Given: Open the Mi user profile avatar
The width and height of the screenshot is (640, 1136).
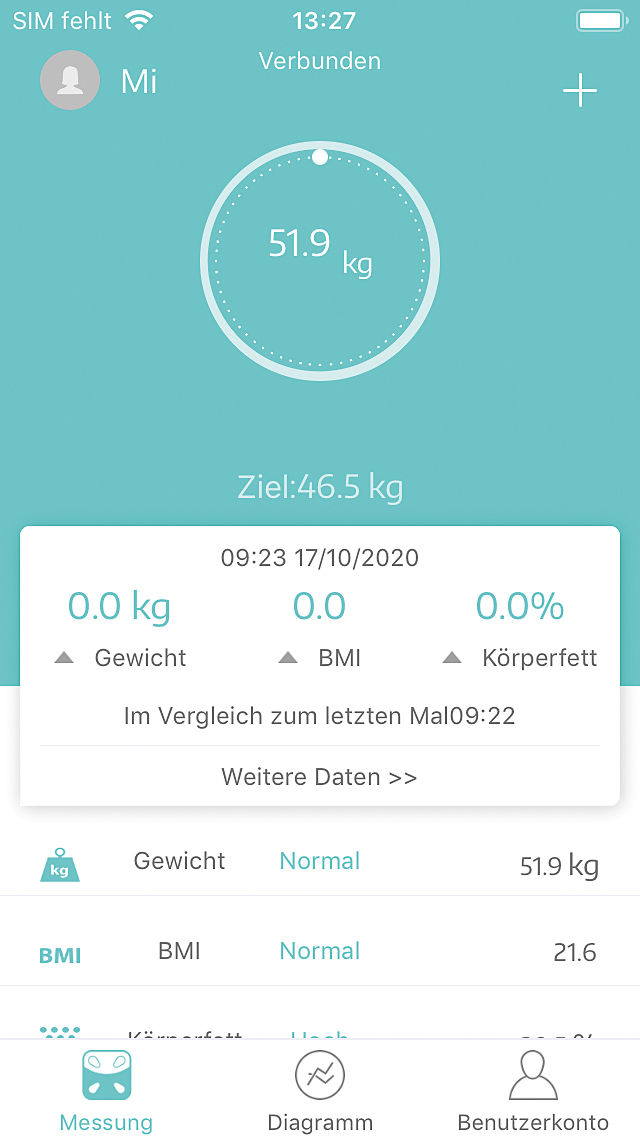Looking at the screenshot, I should [70, 80].
